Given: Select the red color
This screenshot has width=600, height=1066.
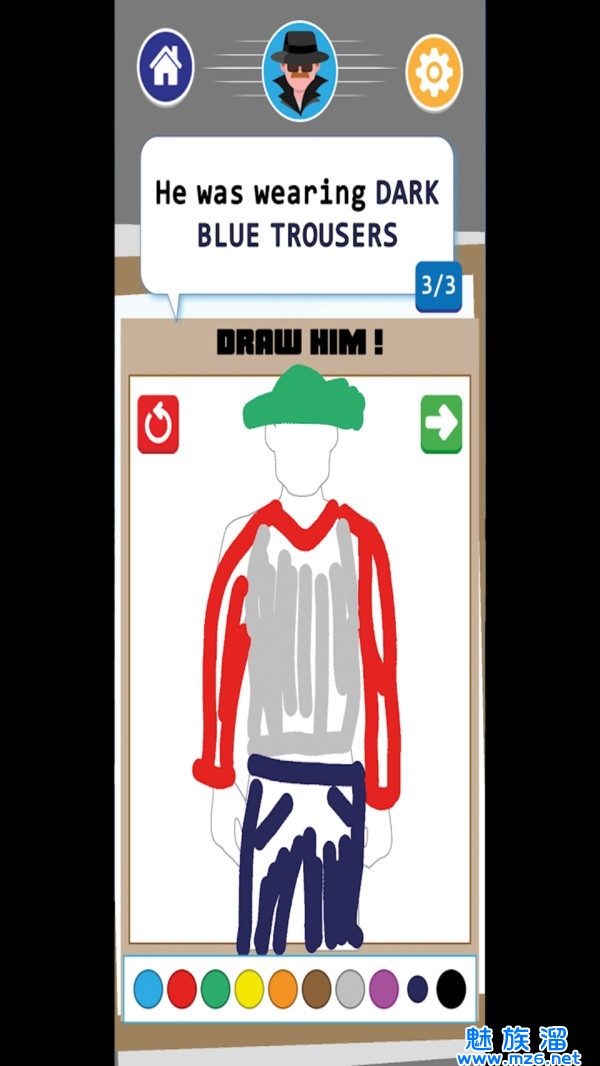Looking at the screenshot, I should (181, 989).
